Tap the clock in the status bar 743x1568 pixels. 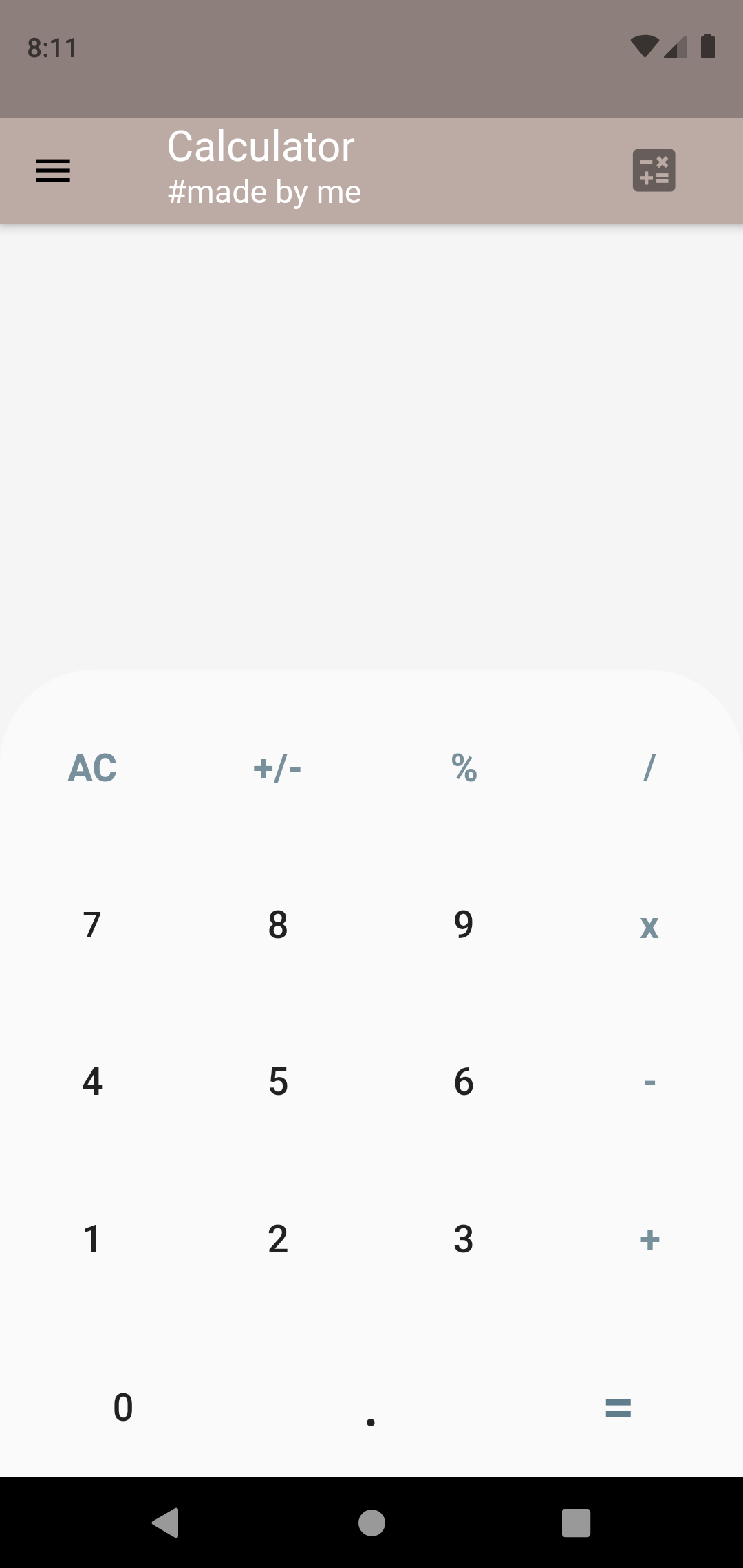(51, 47)
